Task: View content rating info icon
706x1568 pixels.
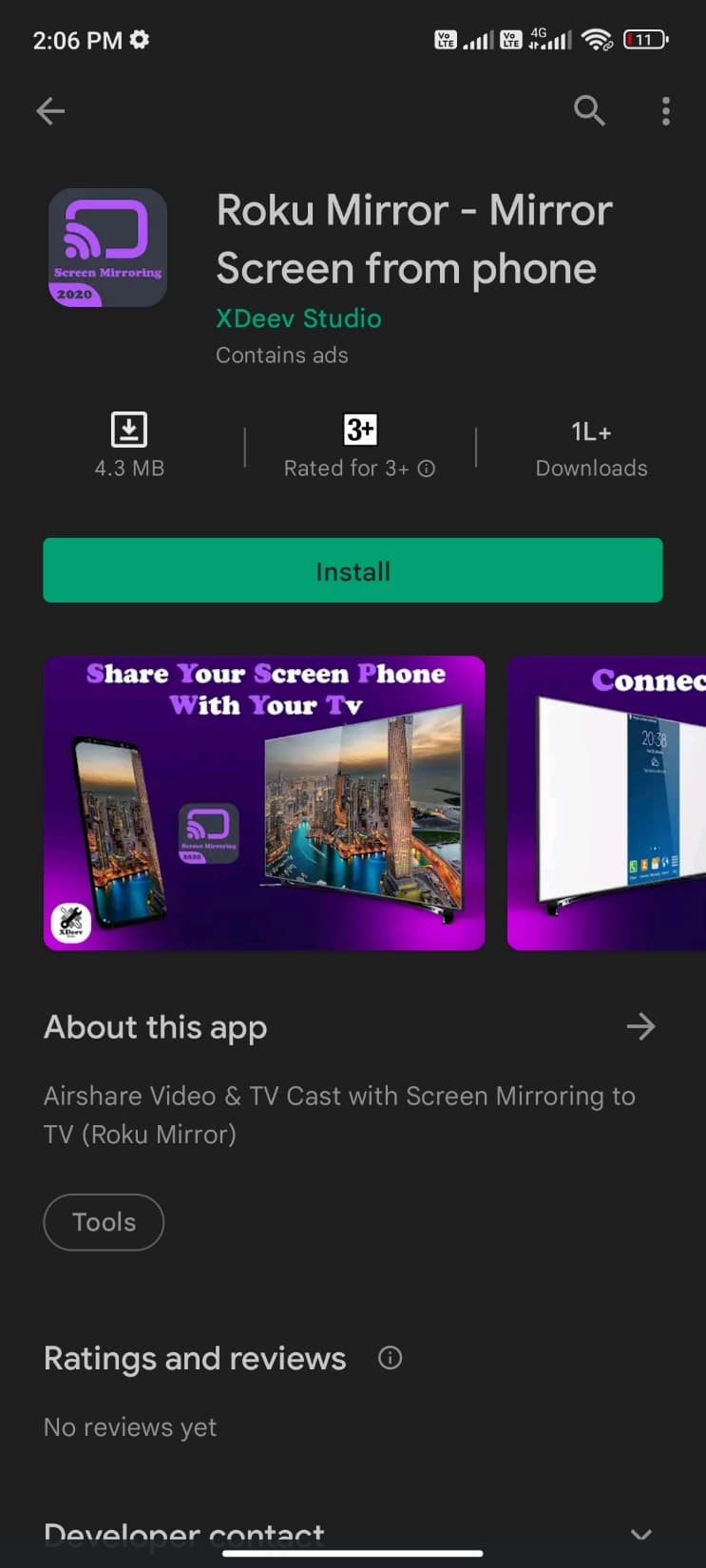Action: click(427, 468)
